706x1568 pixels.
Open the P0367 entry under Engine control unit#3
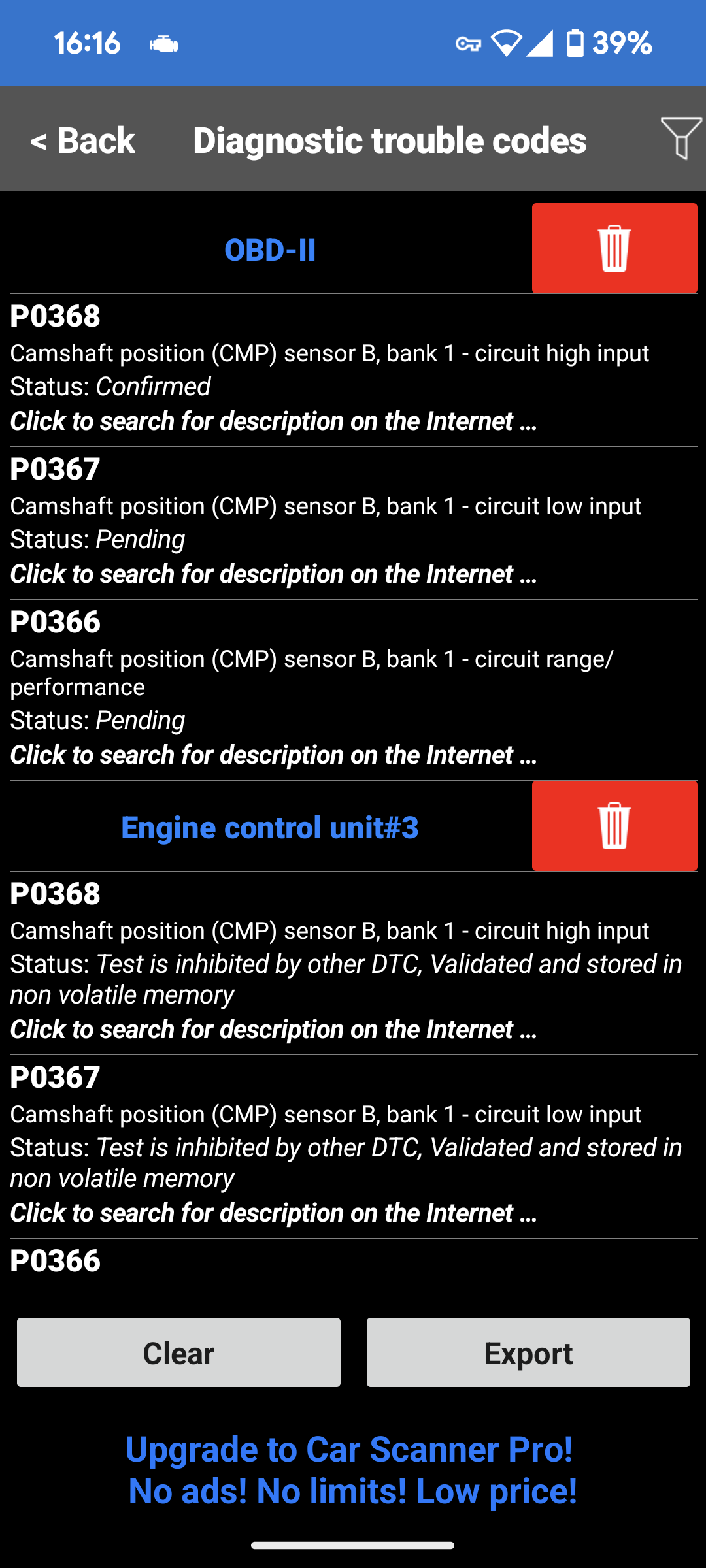point(353,1147)
